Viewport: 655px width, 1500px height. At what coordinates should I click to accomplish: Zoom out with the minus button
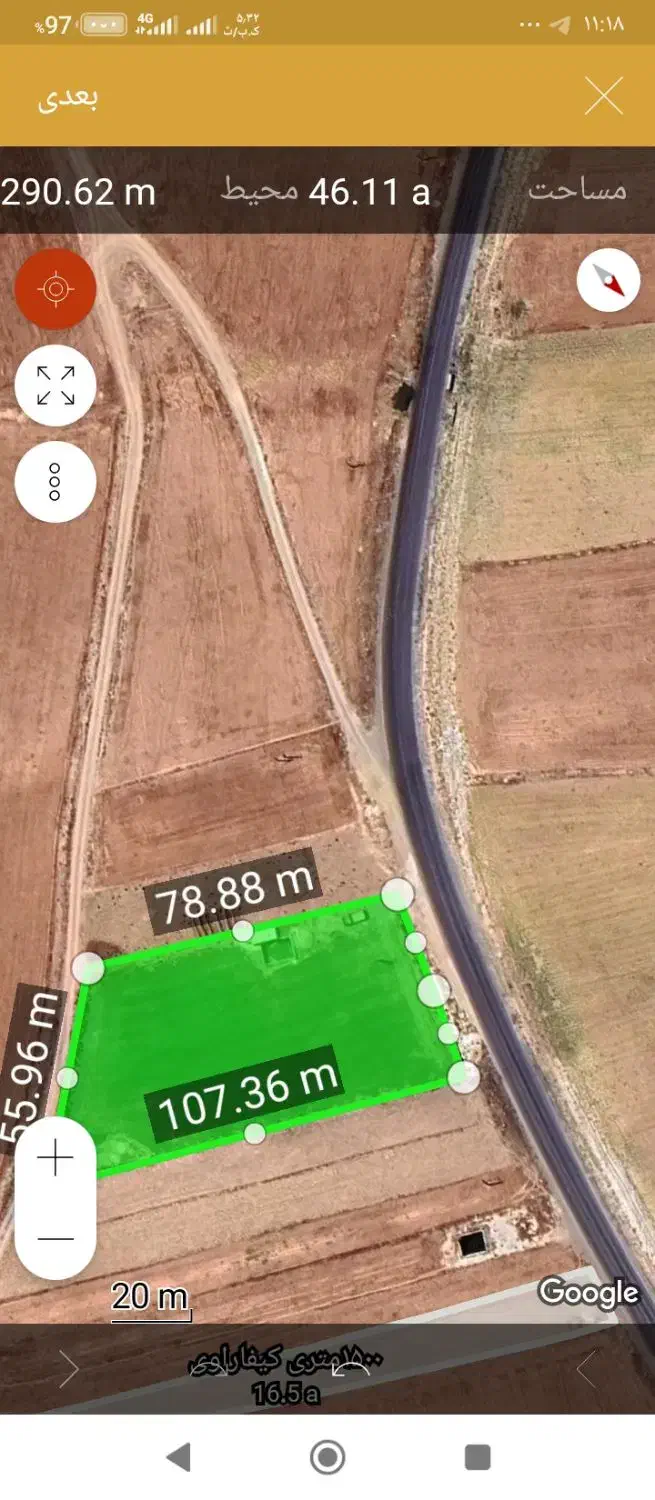[55, 1238]
